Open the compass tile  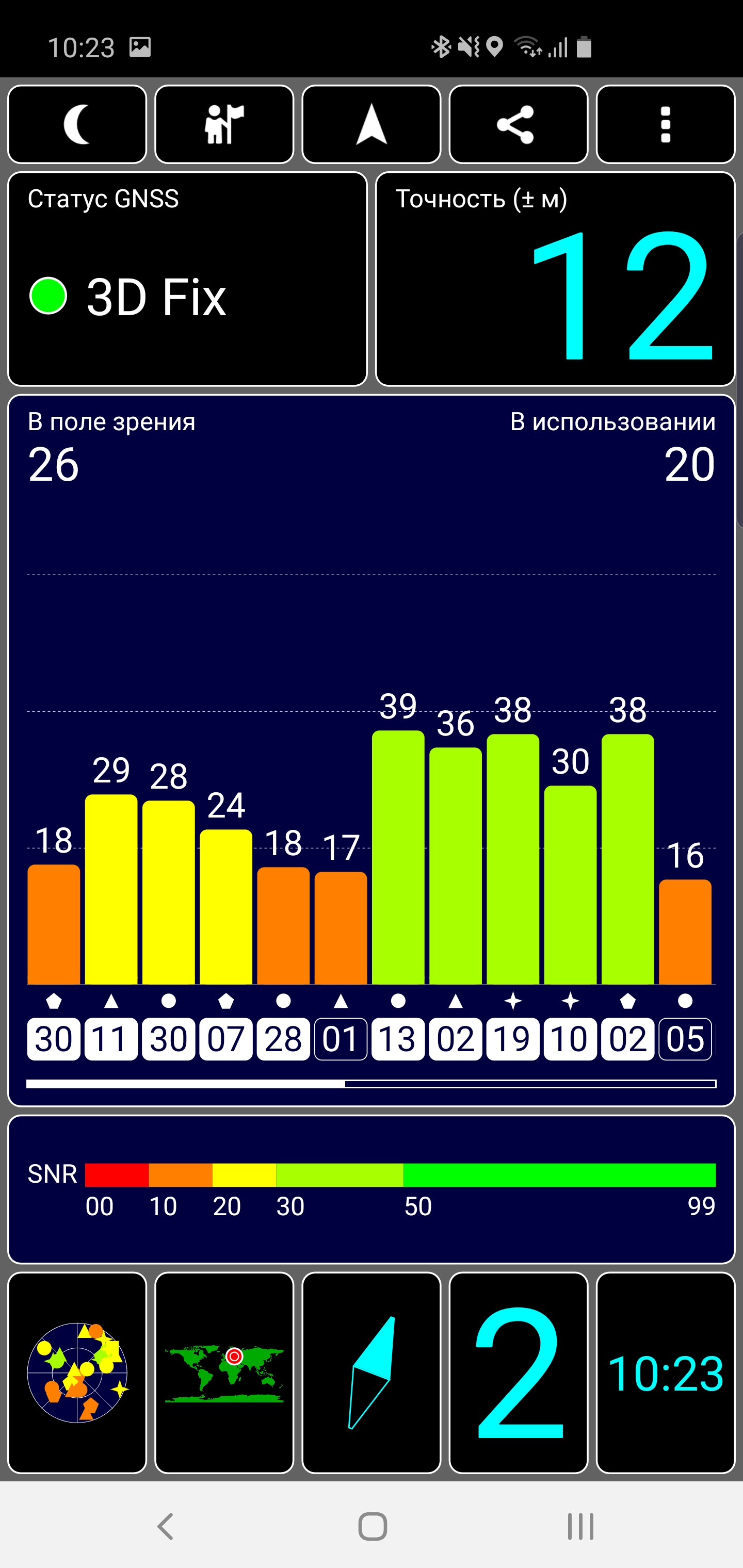point(372,1373)
